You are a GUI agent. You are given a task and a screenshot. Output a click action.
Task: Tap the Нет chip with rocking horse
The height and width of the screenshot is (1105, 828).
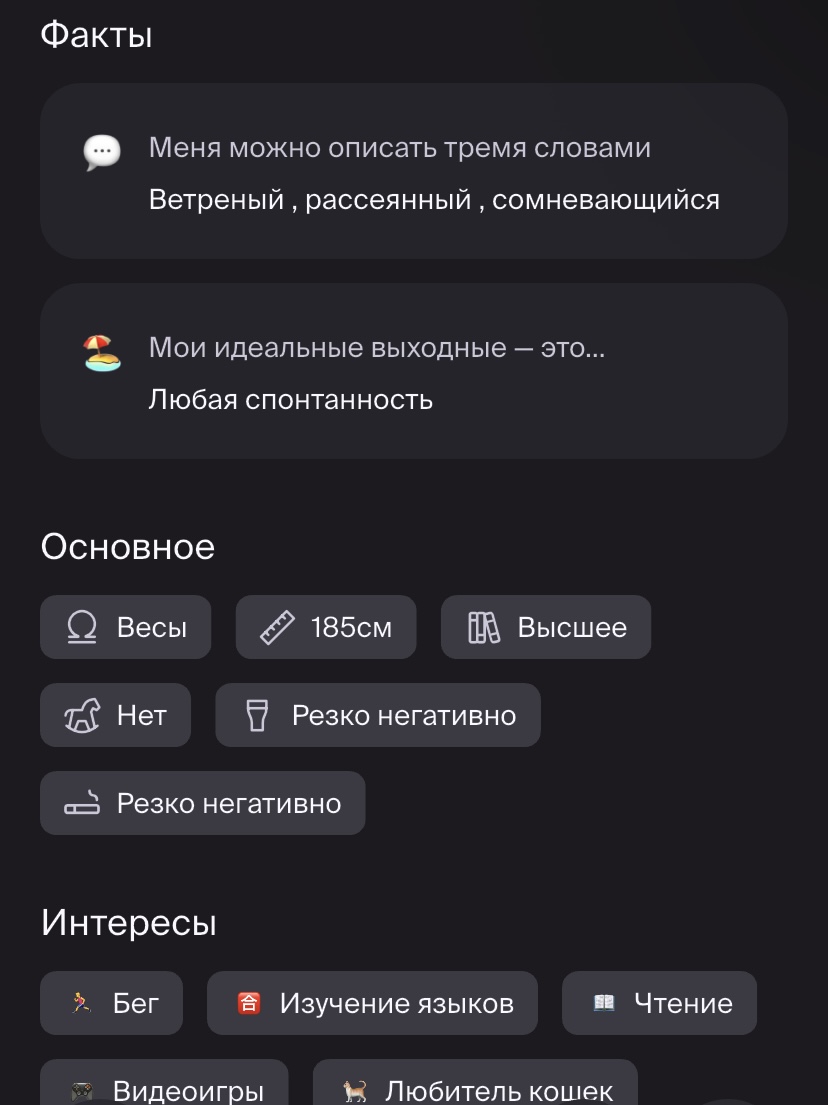click(x=115, y=715)
